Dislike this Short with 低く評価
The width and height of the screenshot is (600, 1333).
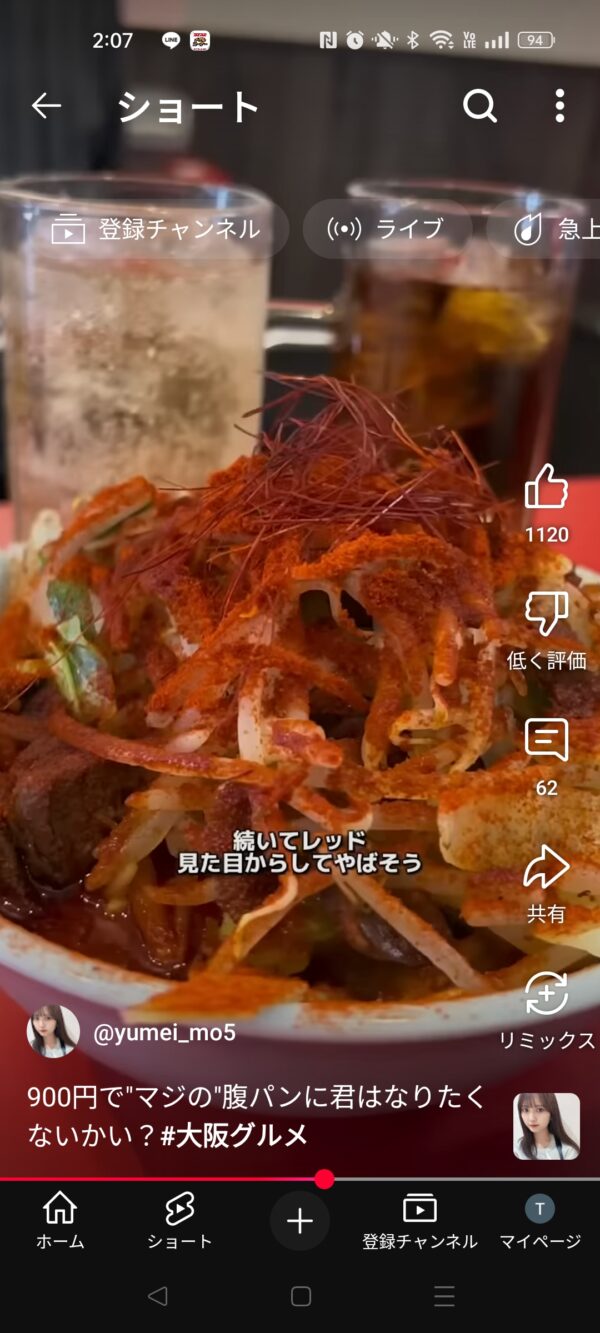[x=546, y=615]
